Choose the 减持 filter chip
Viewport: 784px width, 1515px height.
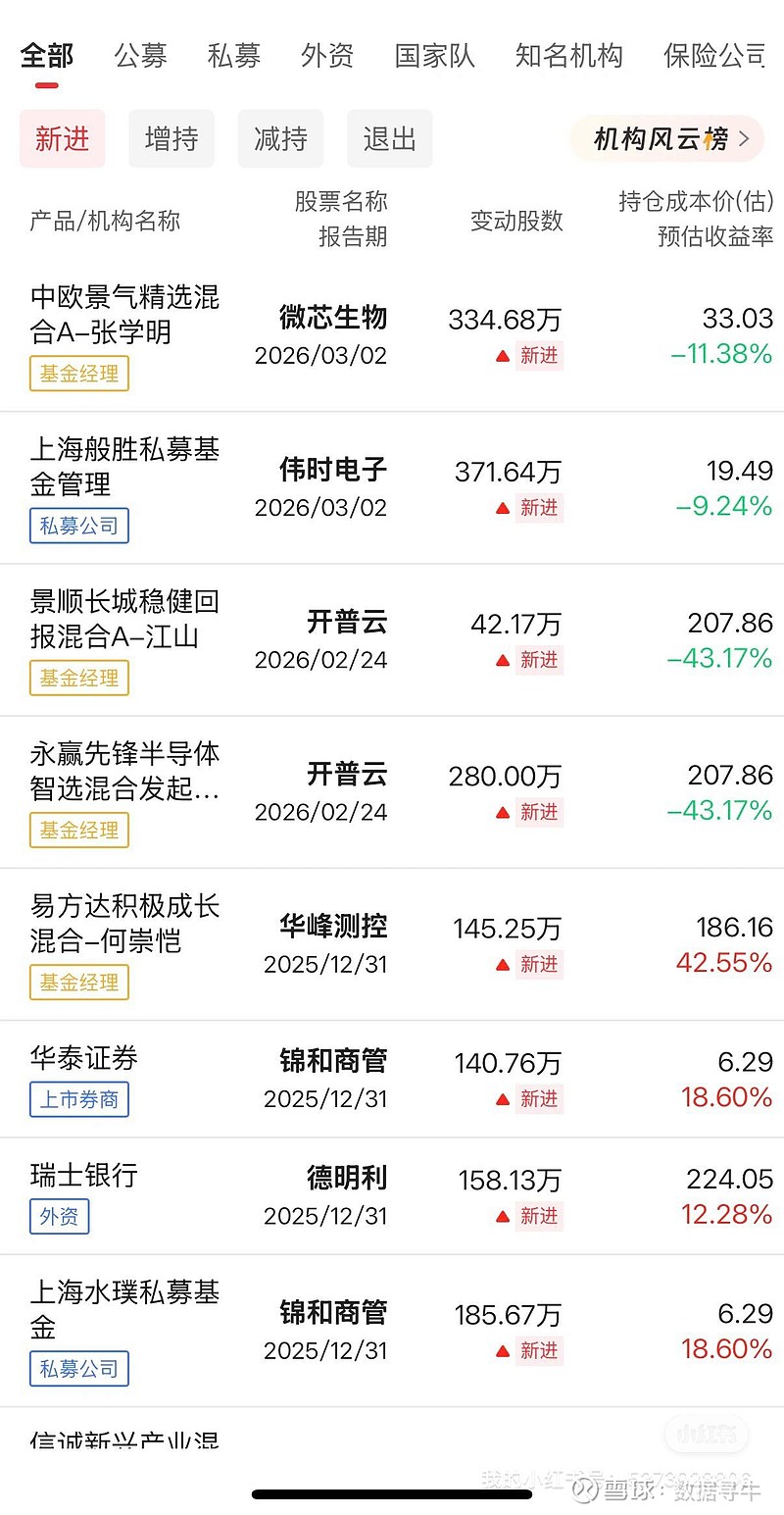tap(280, 139)
